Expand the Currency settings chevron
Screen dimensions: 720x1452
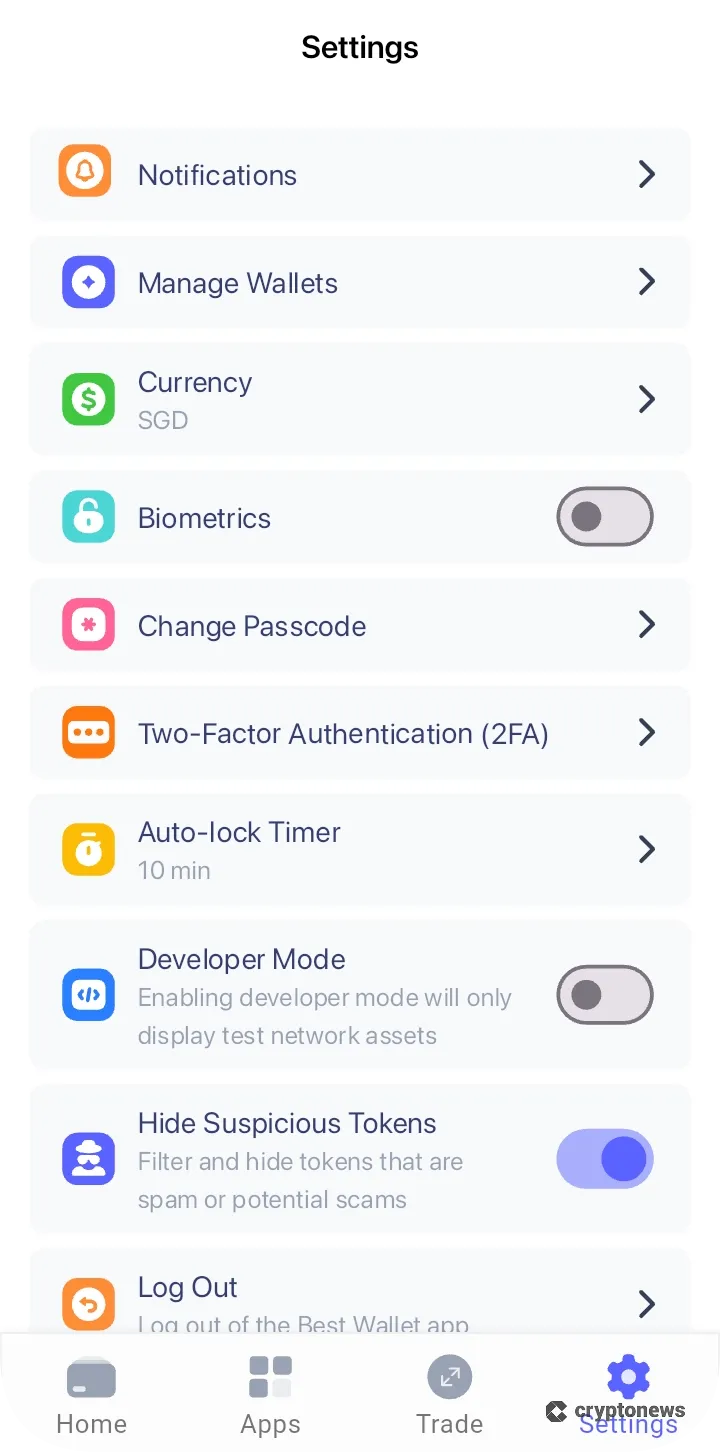tap(646, 399)
